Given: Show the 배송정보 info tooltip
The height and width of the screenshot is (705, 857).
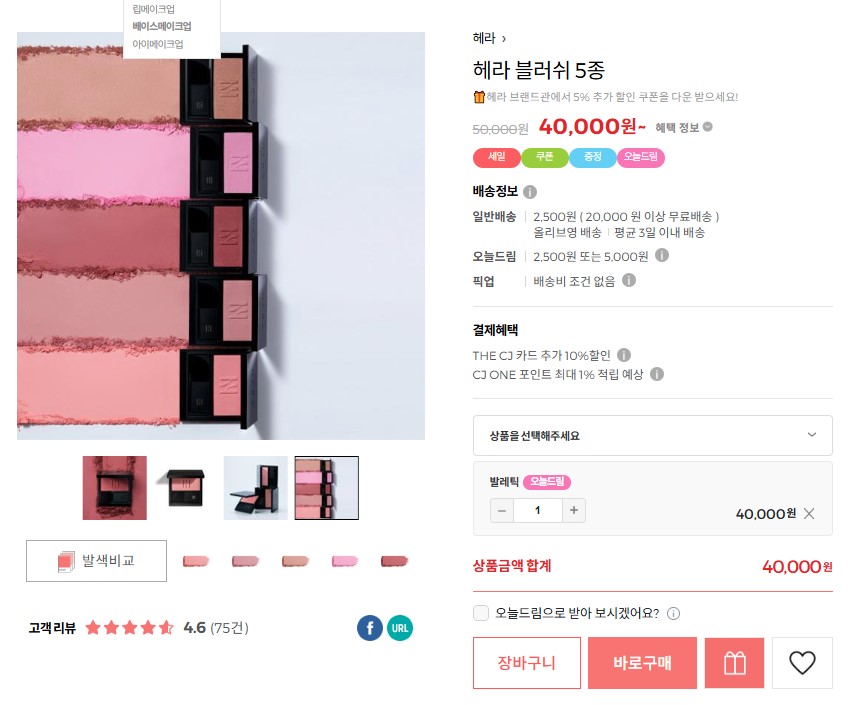Looking at the screenshot, I should pos(530,192).
